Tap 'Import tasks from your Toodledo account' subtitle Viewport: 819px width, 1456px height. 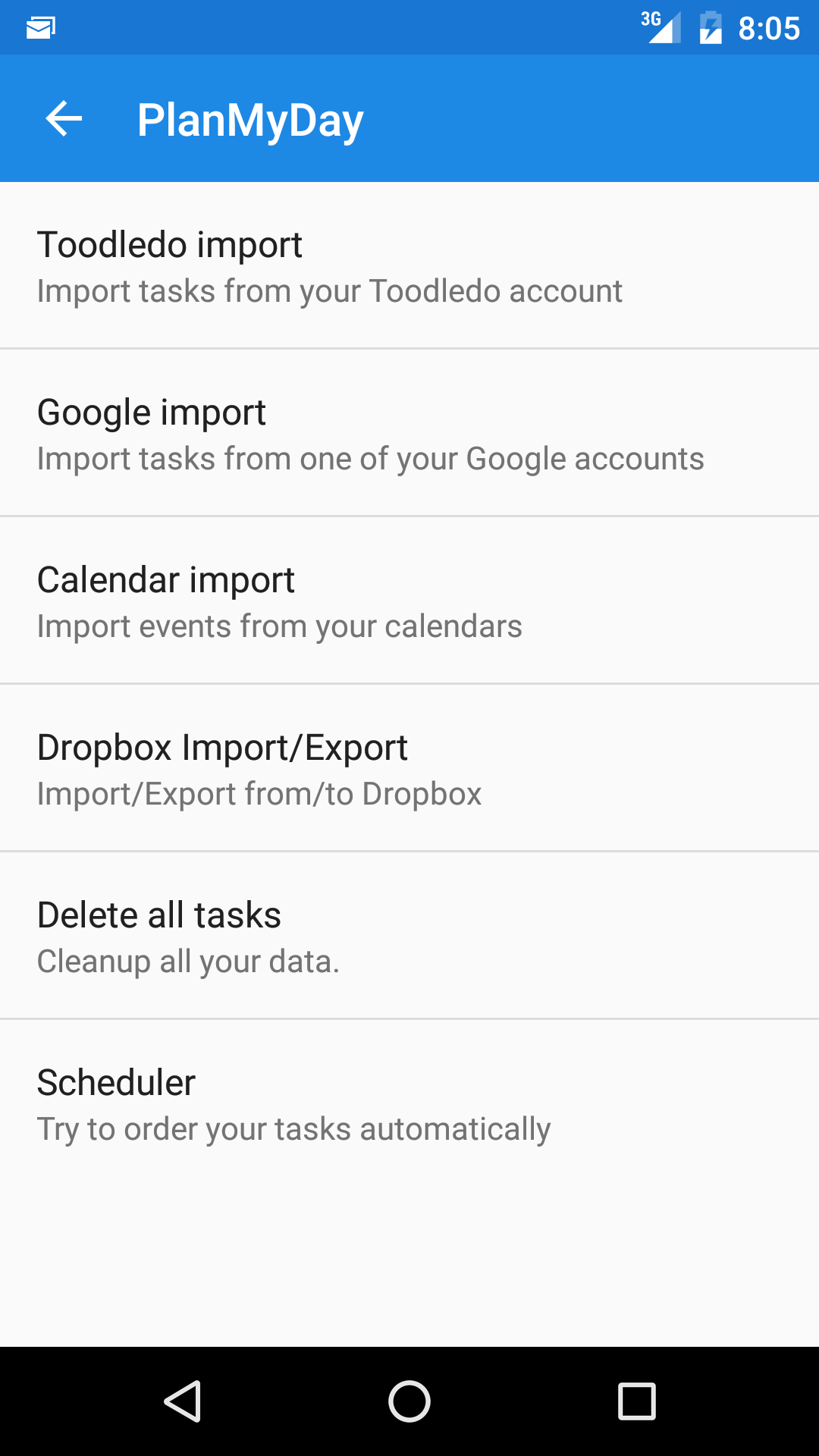[330, 291]
